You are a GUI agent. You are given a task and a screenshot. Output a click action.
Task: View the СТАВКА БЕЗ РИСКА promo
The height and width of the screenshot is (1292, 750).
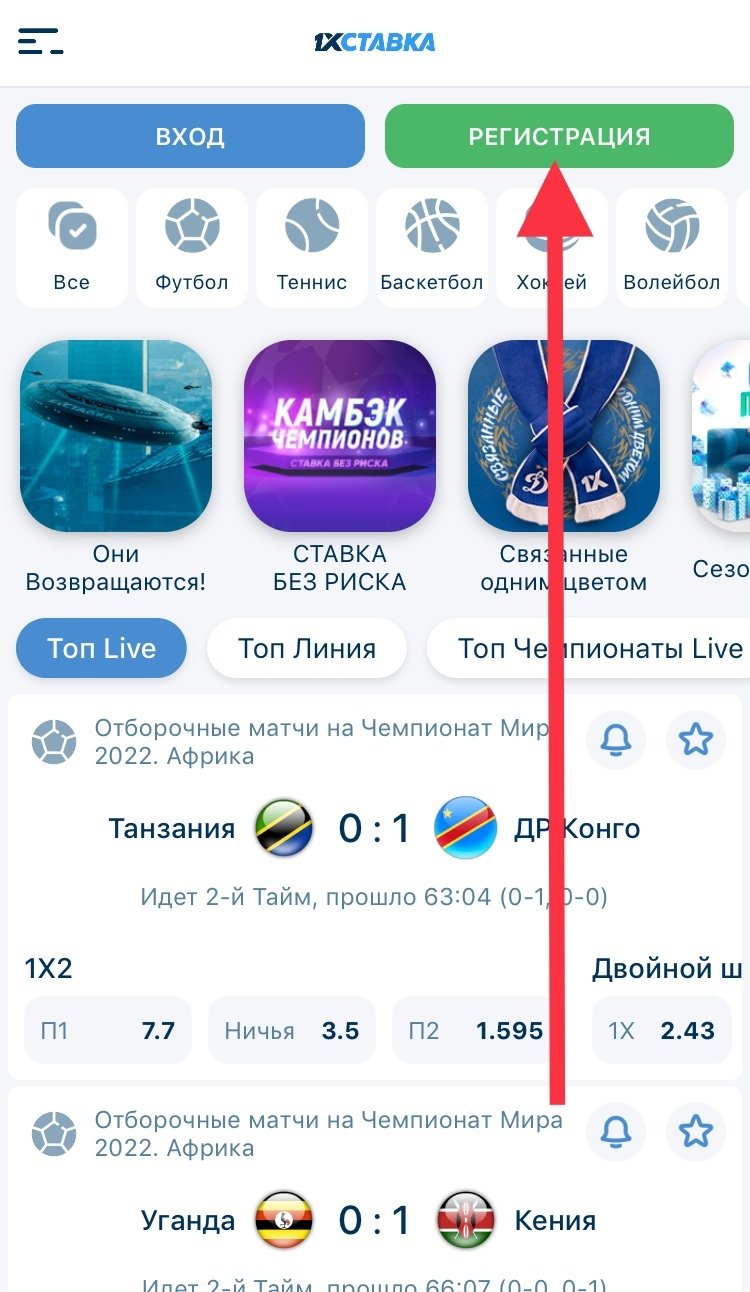coord(340,435)
